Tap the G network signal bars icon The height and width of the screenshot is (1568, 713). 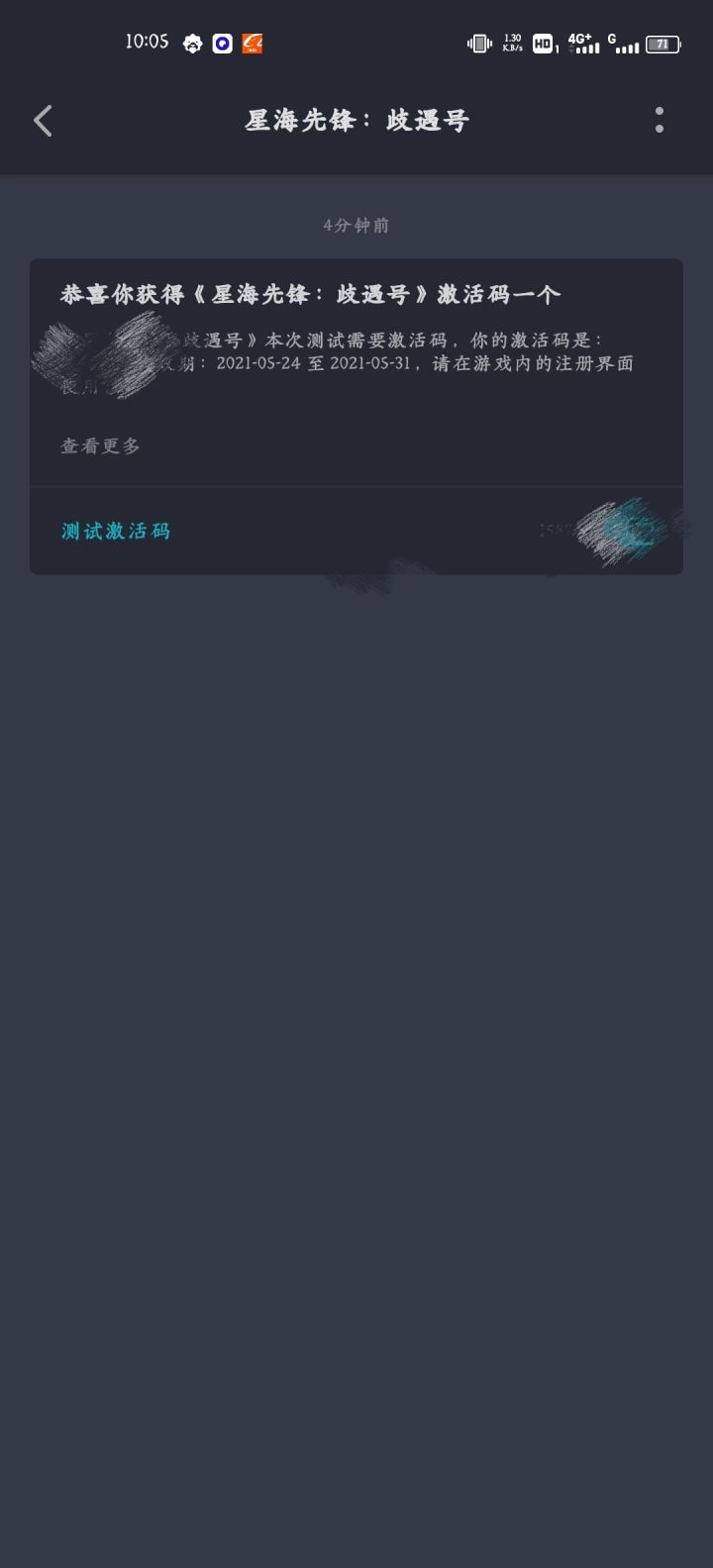coord(626,43)
